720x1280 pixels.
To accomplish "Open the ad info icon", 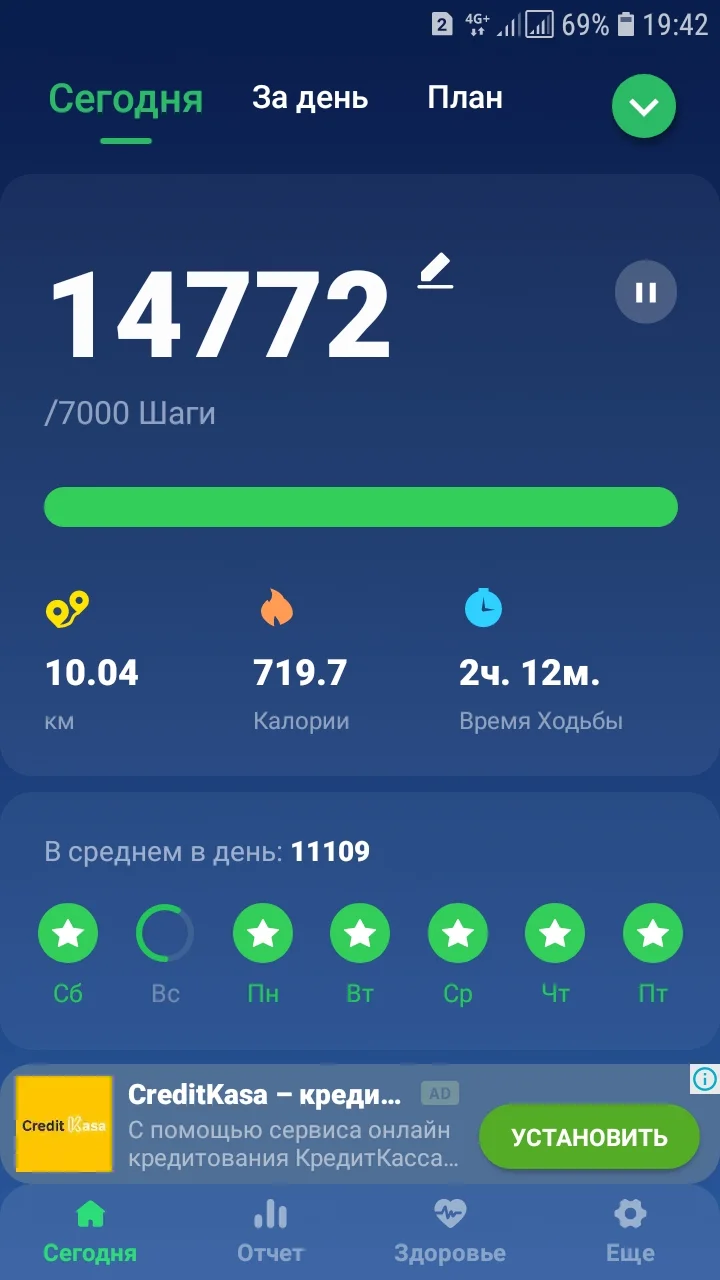I will coord(705,1079).
